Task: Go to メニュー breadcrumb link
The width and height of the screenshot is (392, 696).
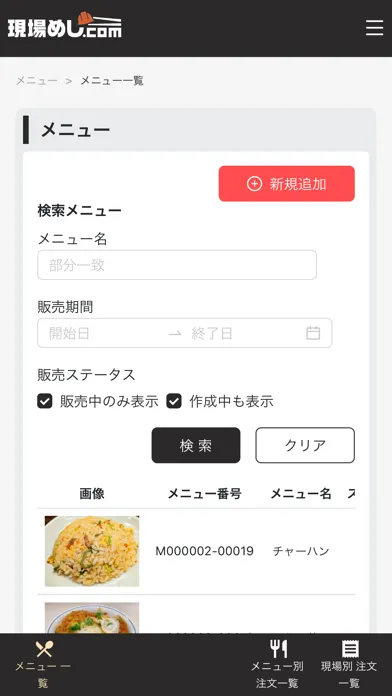Action: 37,81
